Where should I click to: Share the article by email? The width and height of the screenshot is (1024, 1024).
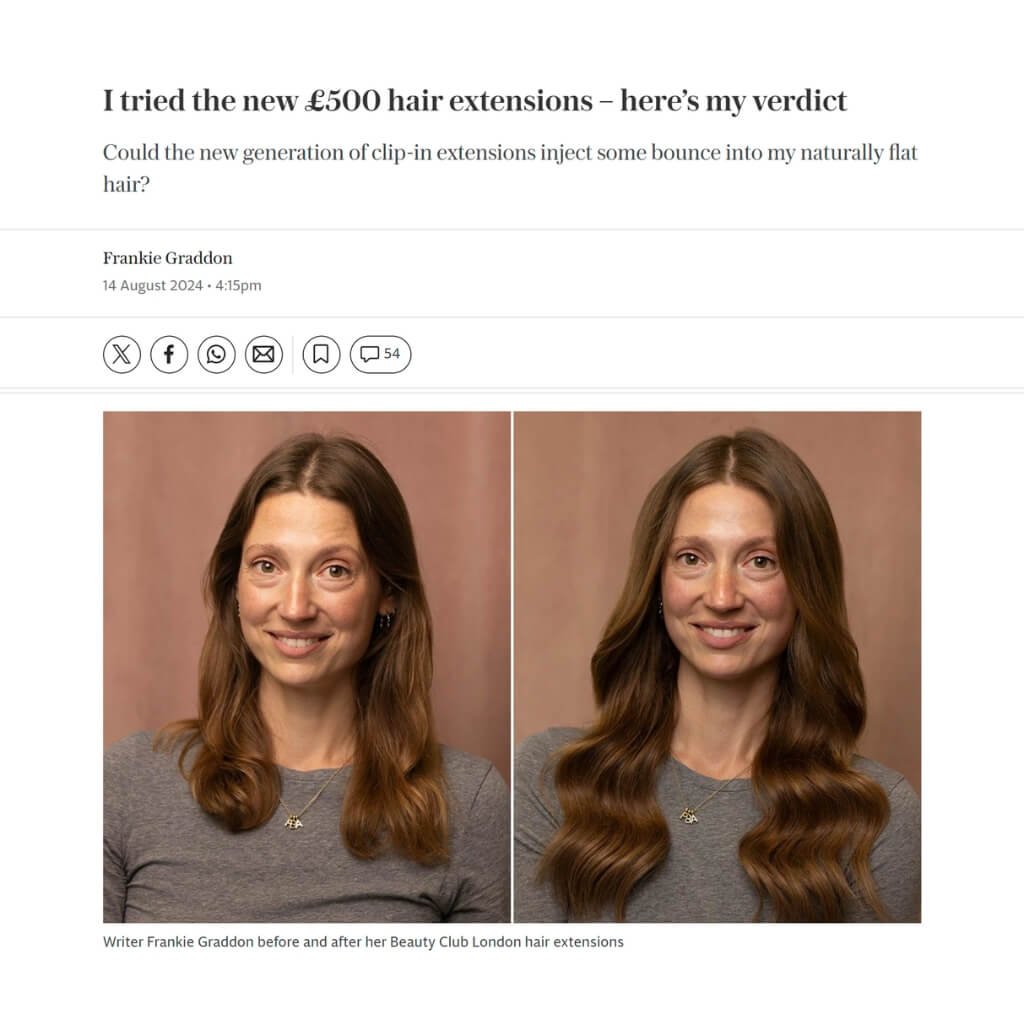pos(264,354)
